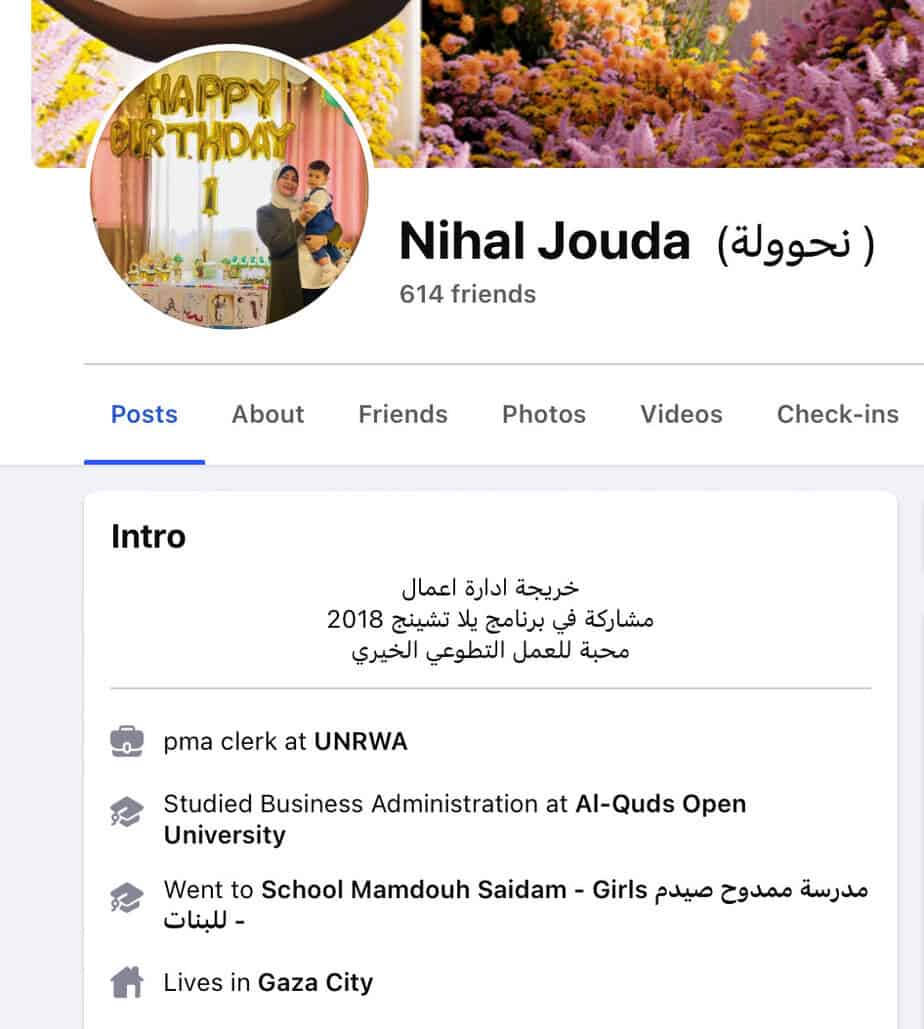Screen dimensions: 924x1029
Task: Switch to the Friends tab
Action: coord(403,414)
